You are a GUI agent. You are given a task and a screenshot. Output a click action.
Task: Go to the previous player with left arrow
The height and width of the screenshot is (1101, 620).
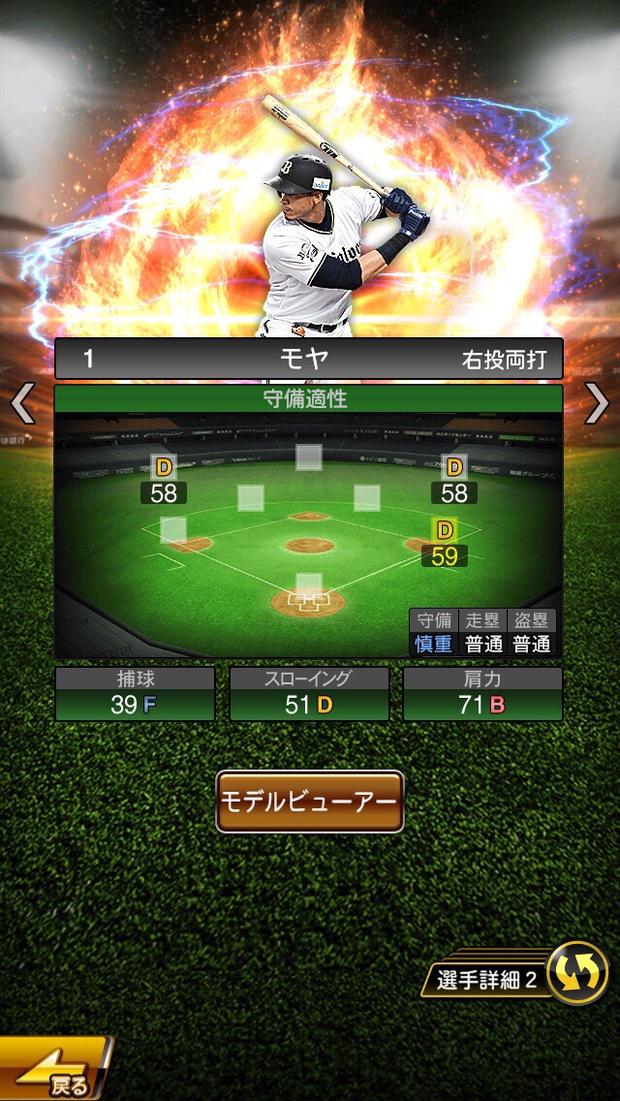click(22, 404)
